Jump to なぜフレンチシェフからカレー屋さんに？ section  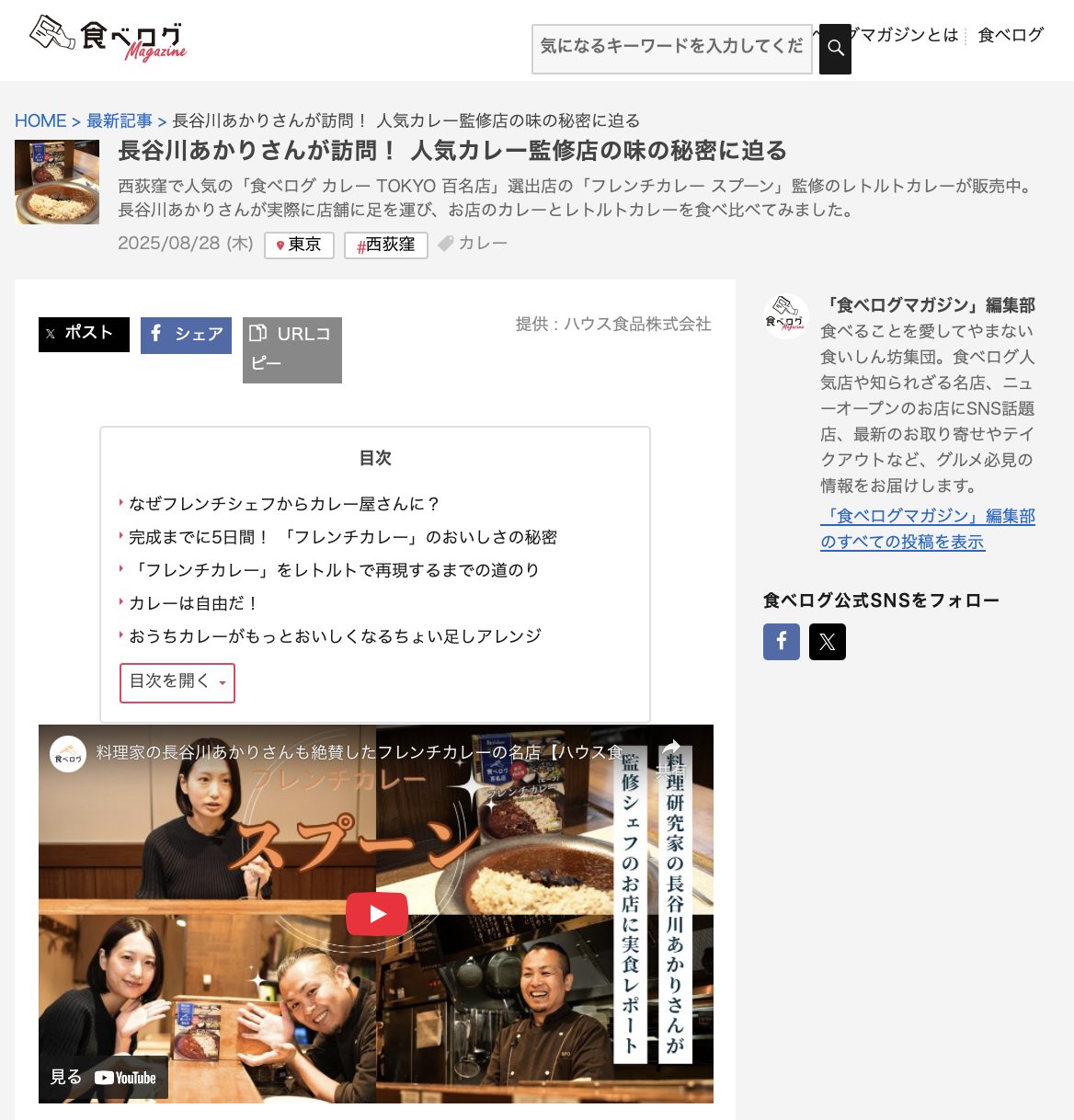[284, 504]
